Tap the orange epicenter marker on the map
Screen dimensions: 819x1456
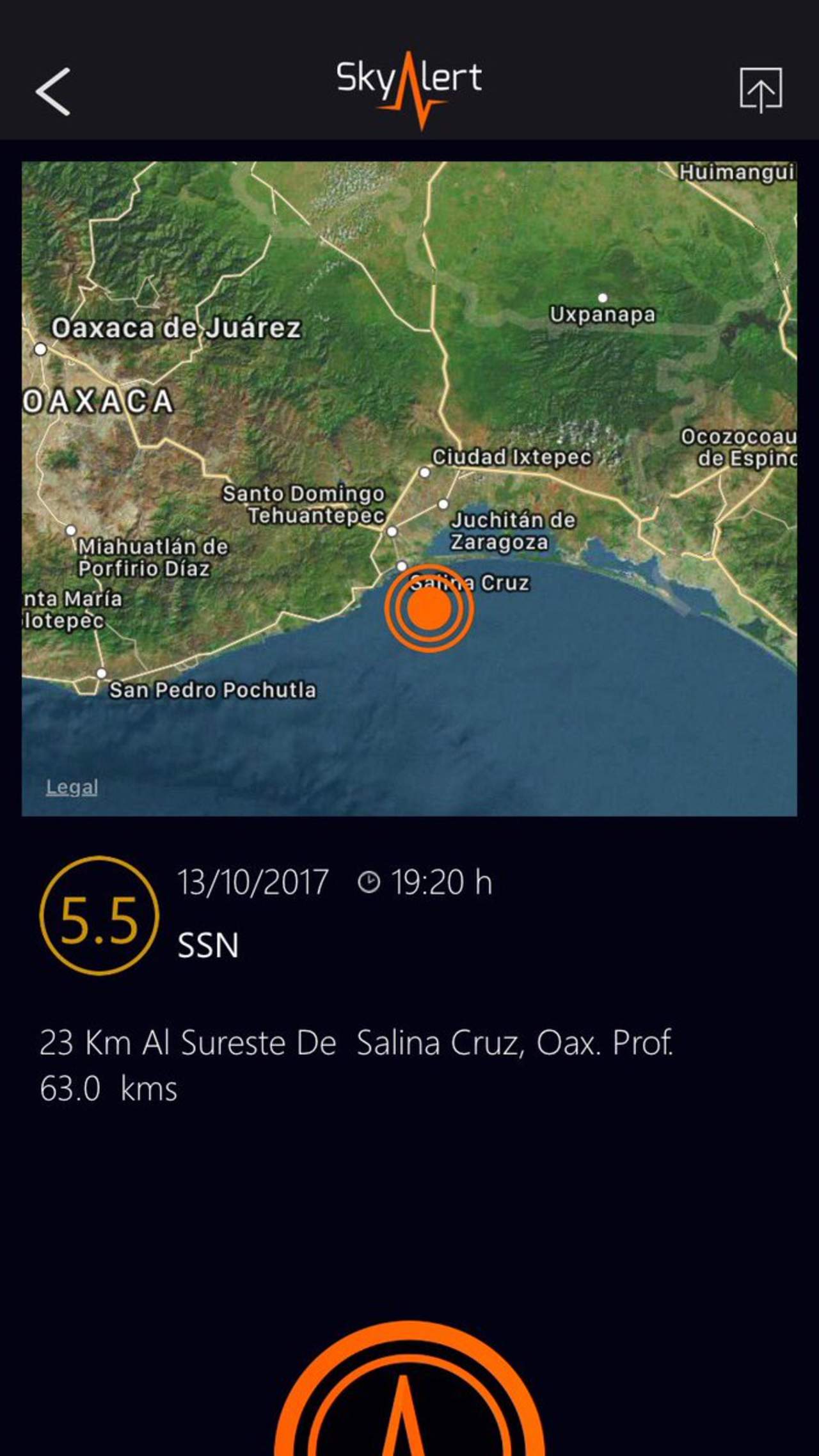(429, 608)
